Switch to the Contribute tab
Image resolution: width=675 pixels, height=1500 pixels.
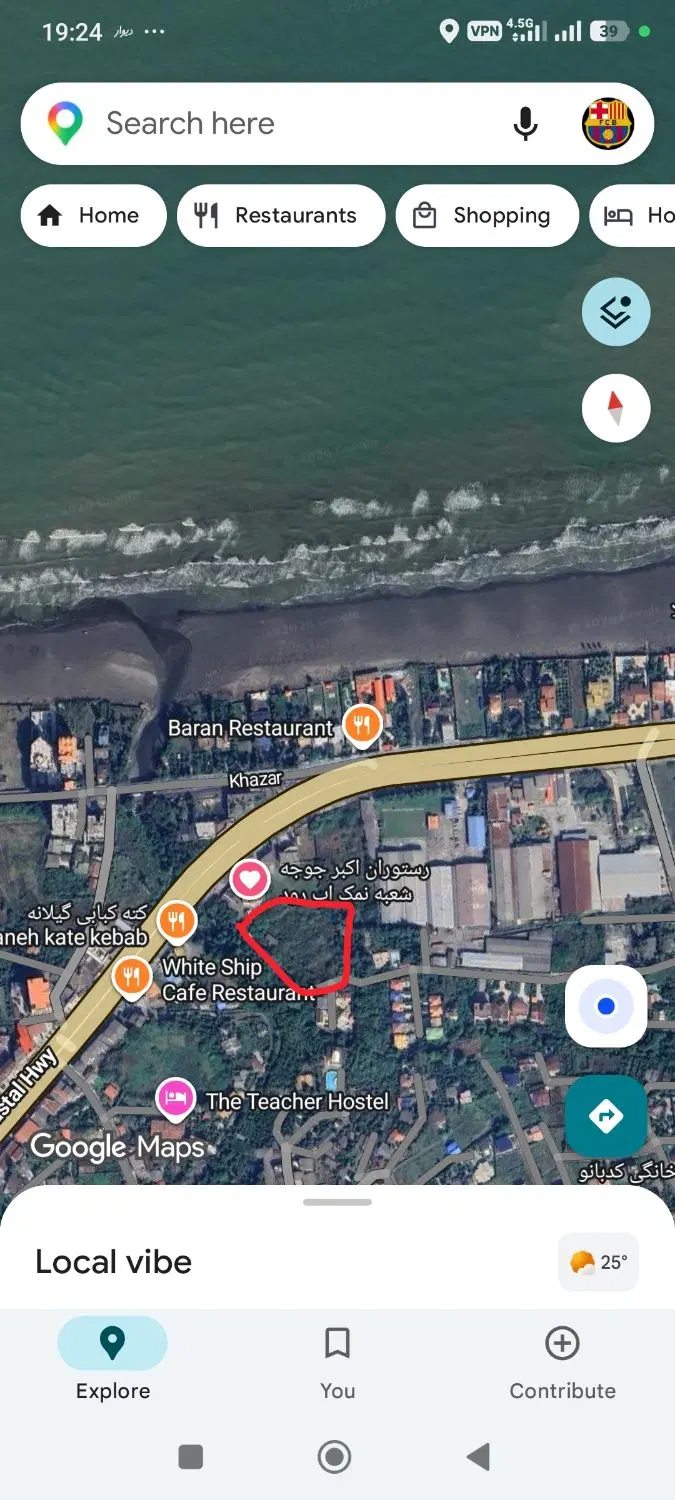[x=562, y=1362]
